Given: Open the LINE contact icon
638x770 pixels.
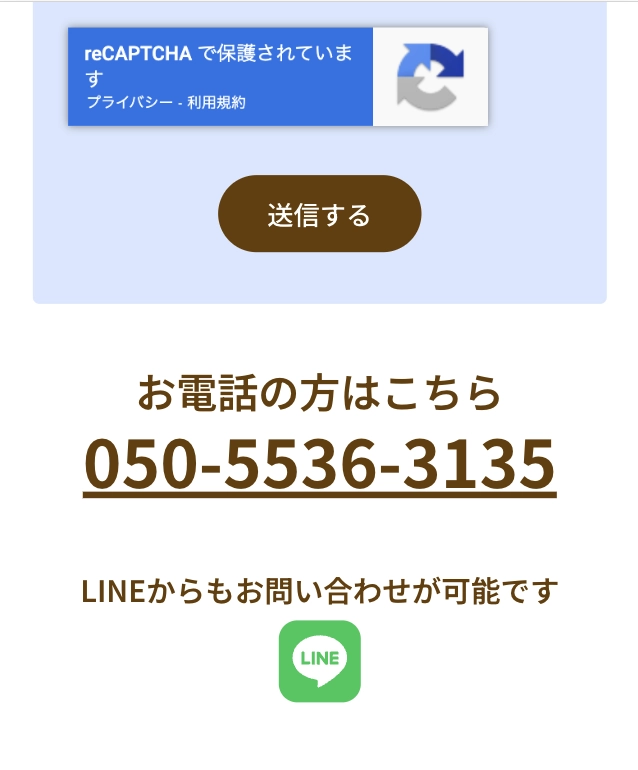Looking at the screenshot, I should tap(319, 661).
